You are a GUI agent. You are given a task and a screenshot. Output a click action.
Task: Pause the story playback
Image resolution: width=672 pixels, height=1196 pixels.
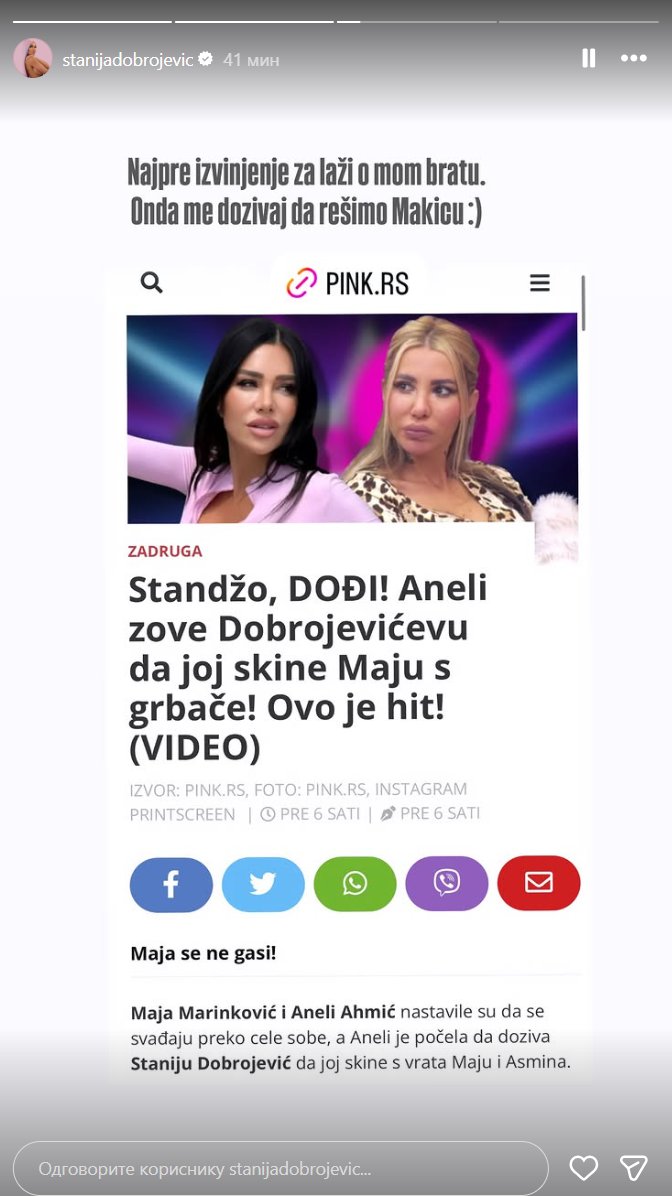[589, 59]
